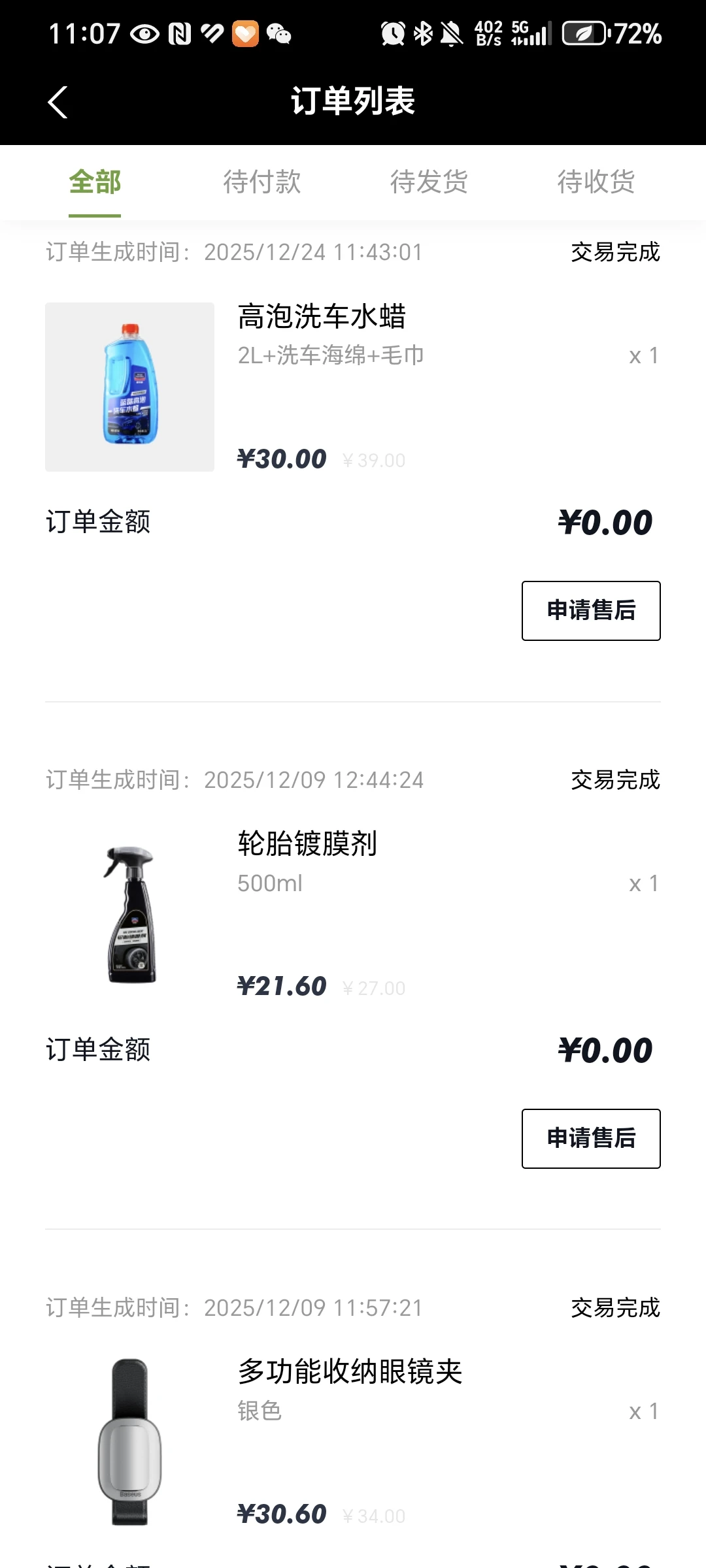Go back from the order list
Viewport: 706px width, 1568px height.
pos(58,102)
